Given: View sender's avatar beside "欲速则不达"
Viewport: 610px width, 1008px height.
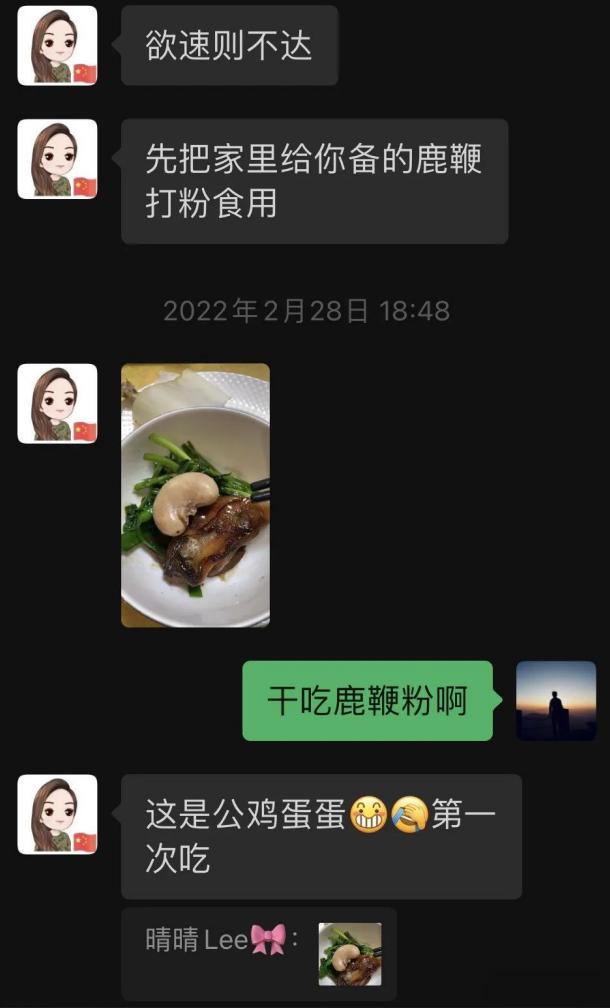Looking at the screenshot, I should (58, 46).
